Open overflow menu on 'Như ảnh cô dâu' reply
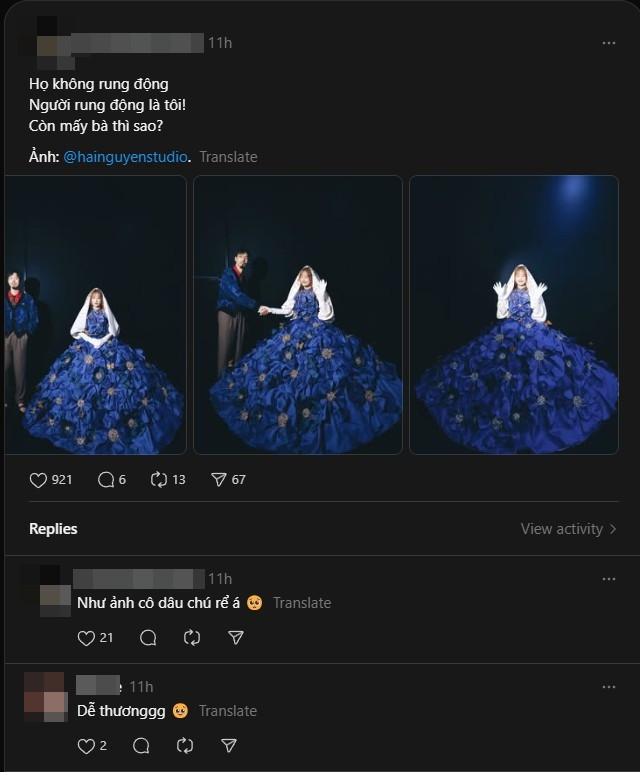Screen dimensions: 640x772 608,579
